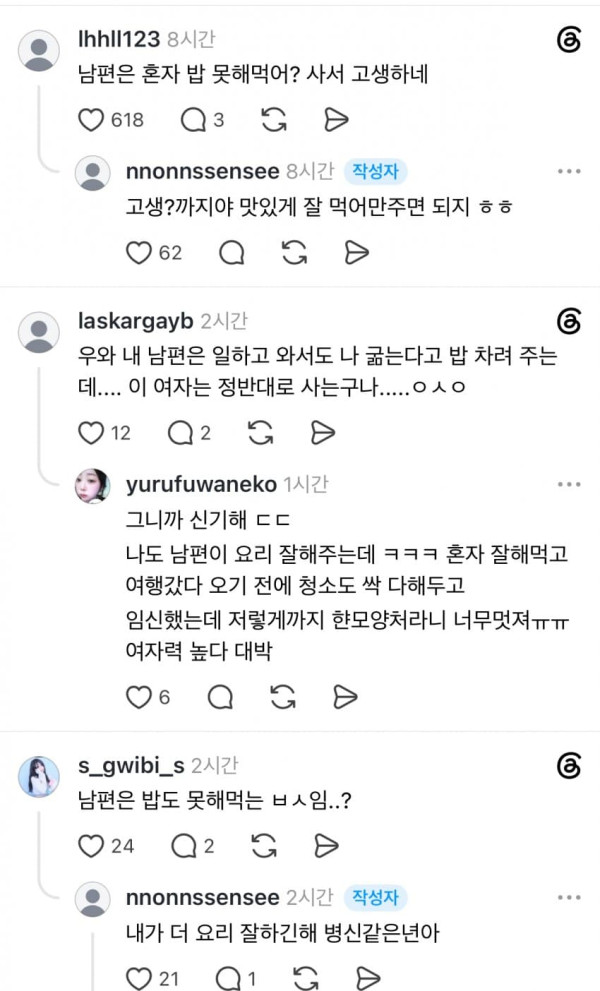
Task: Open overflow menu on nnonnssensee's 2시간 reply
Action: coord(569,897)
